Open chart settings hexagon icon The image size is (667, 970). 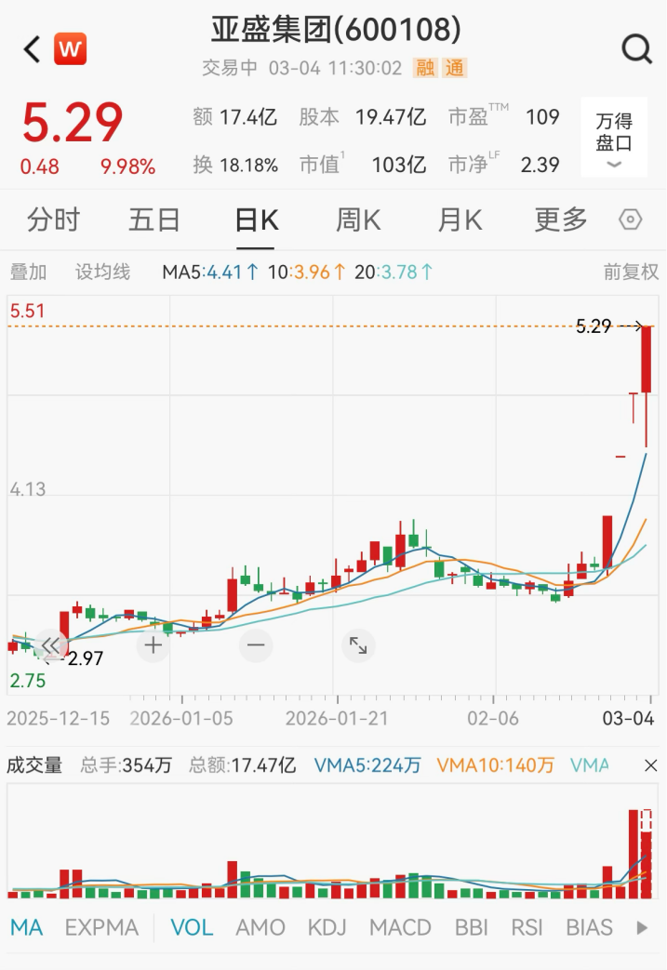coord(630,220)
